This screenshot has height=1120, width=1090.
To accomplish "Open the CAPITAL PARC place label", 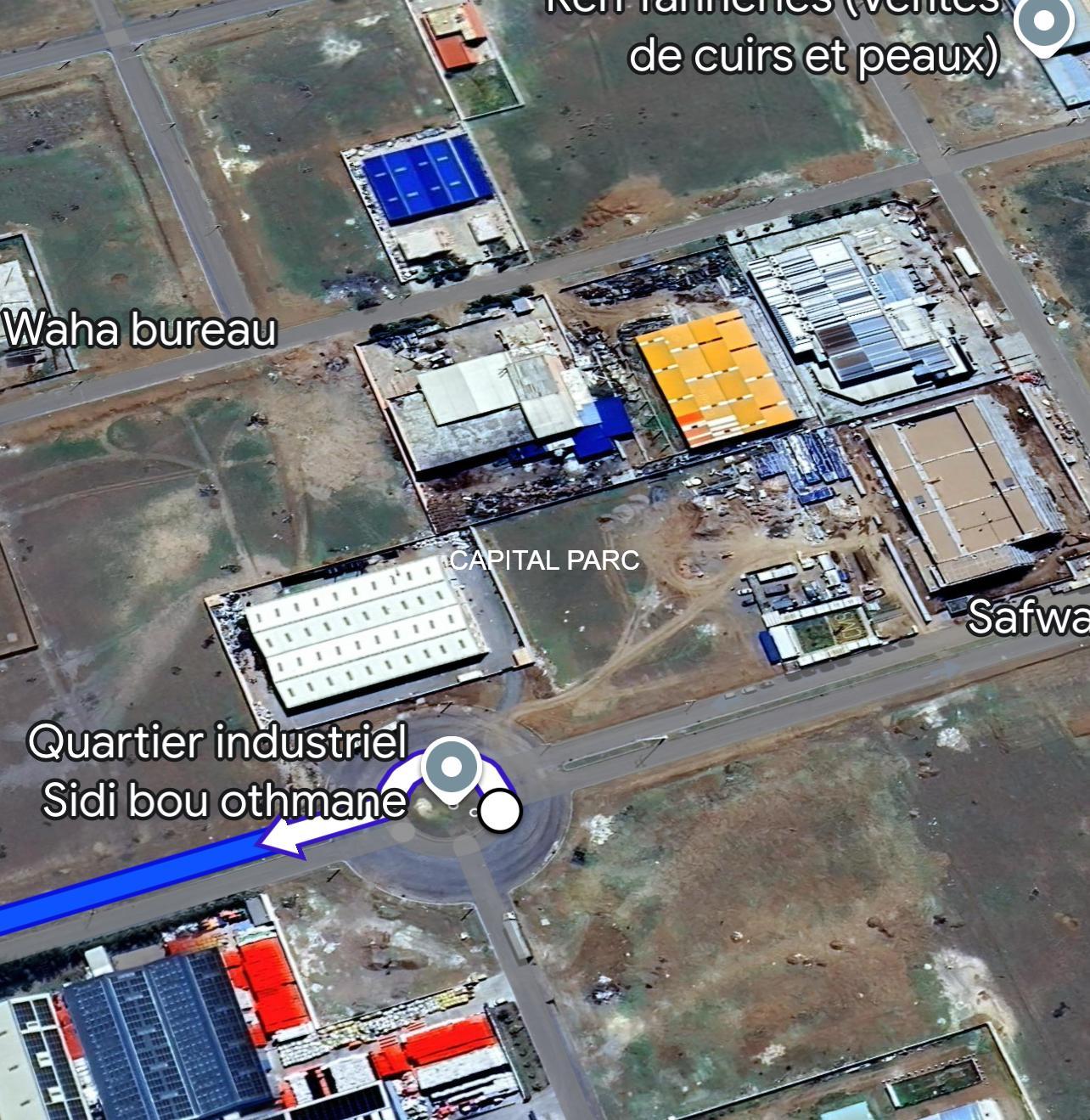I will [x=544, y=560].
